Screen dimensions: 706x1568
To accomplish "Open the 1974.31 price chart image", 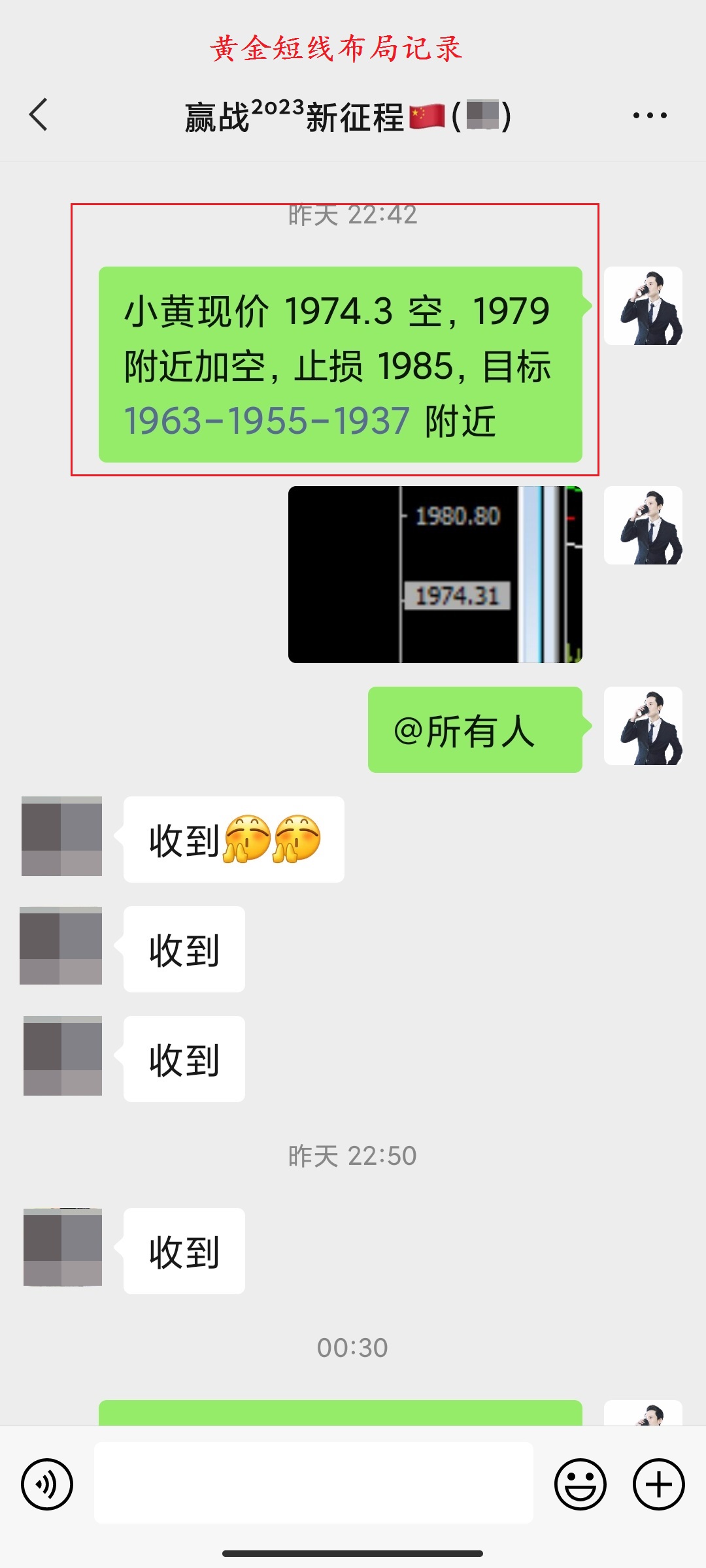I will pos(435,574).
